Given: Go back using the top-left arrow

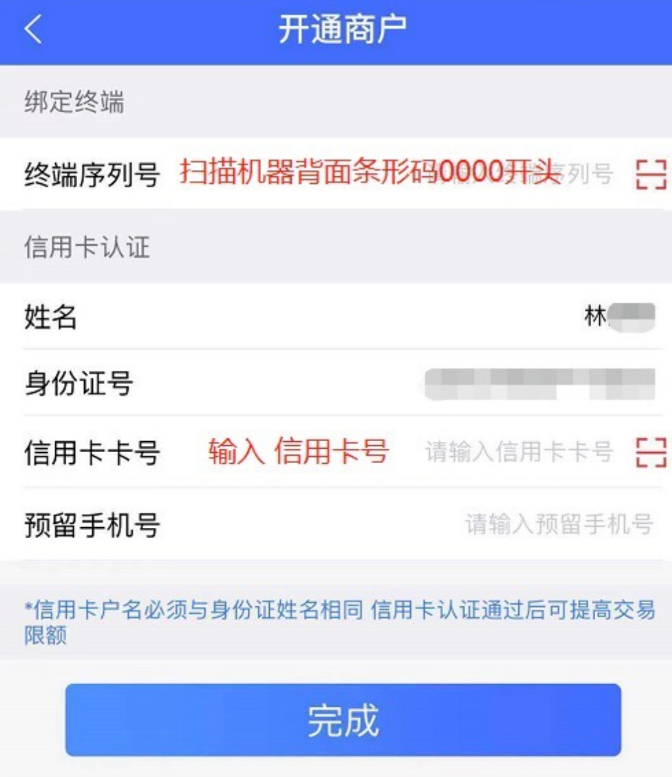Looking at the screenshot, I should [33, 30].
